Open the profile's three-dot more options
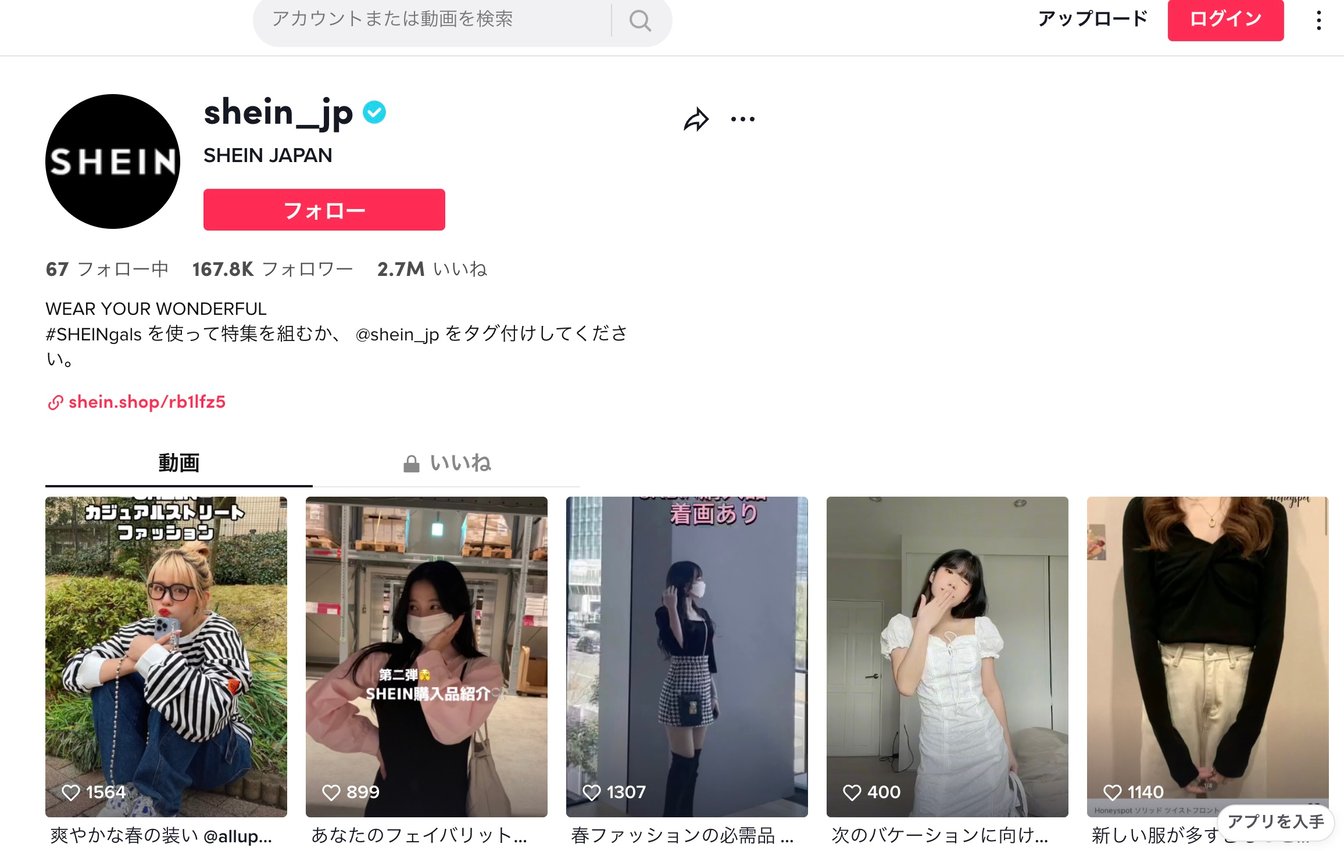 742,120
